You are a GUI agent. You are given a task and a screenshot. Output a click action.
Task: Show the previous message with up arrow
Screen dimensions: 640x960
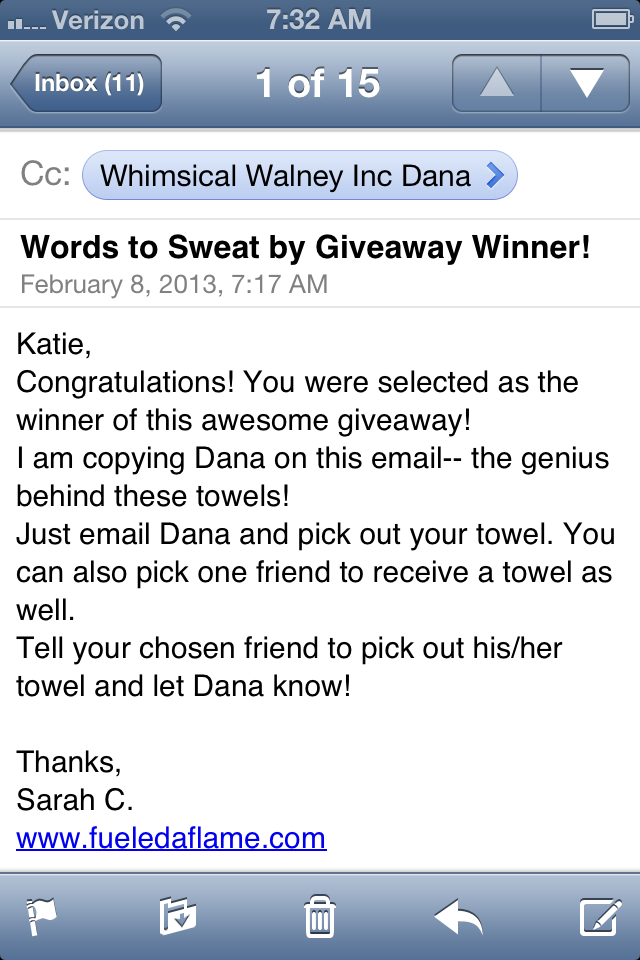click(x=497, y=83)
